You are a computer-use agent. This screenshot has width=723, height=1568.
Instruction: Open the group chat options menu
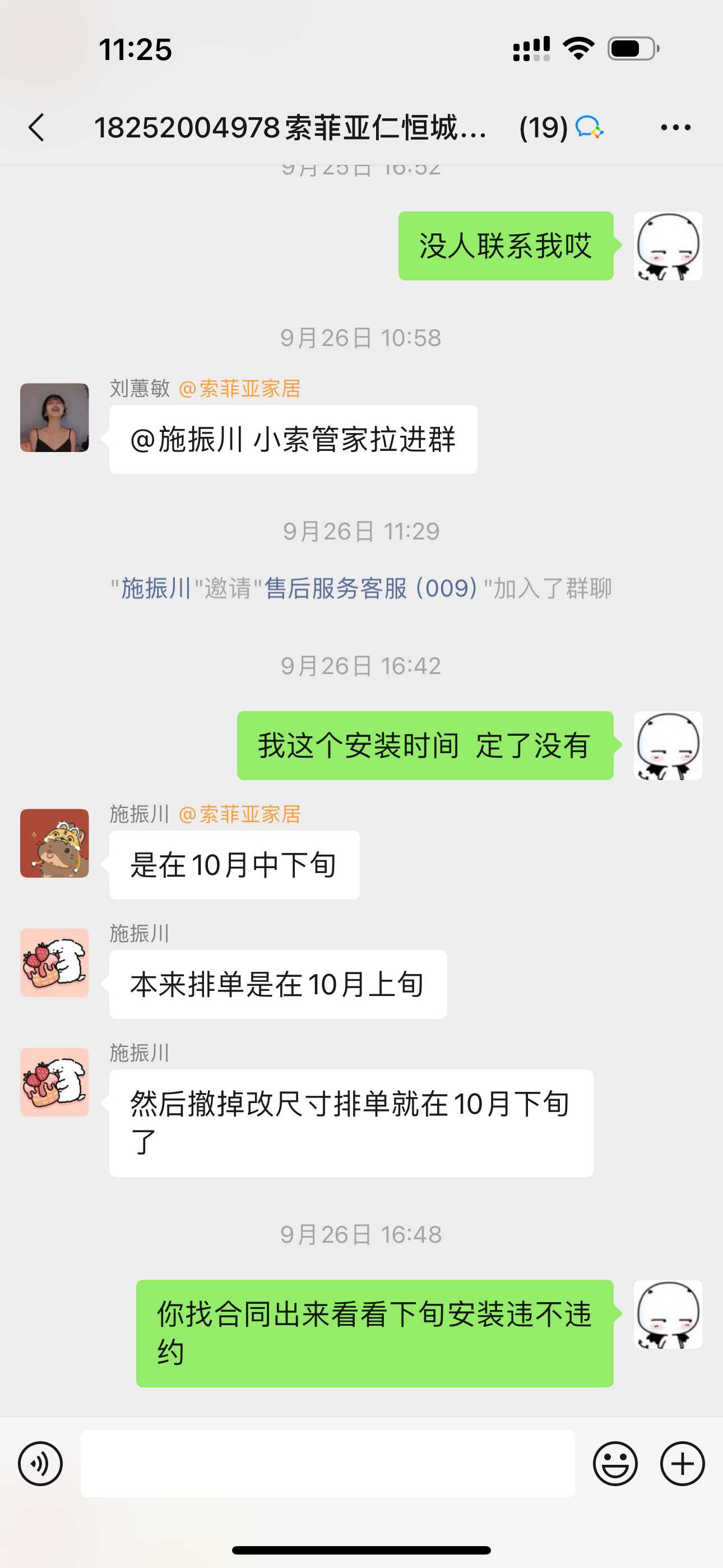tap(675, 128)
